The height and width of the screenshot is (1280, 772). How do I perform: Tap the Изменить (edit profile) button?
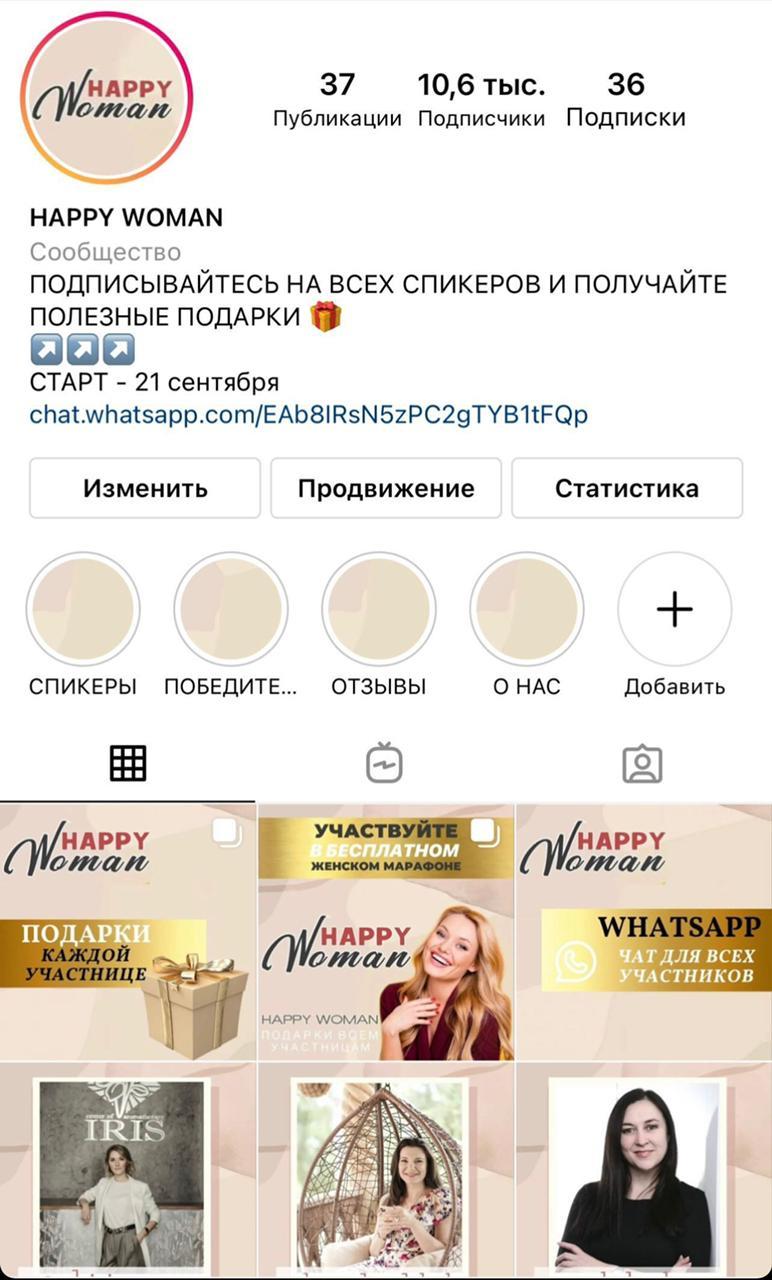(145, 488)
